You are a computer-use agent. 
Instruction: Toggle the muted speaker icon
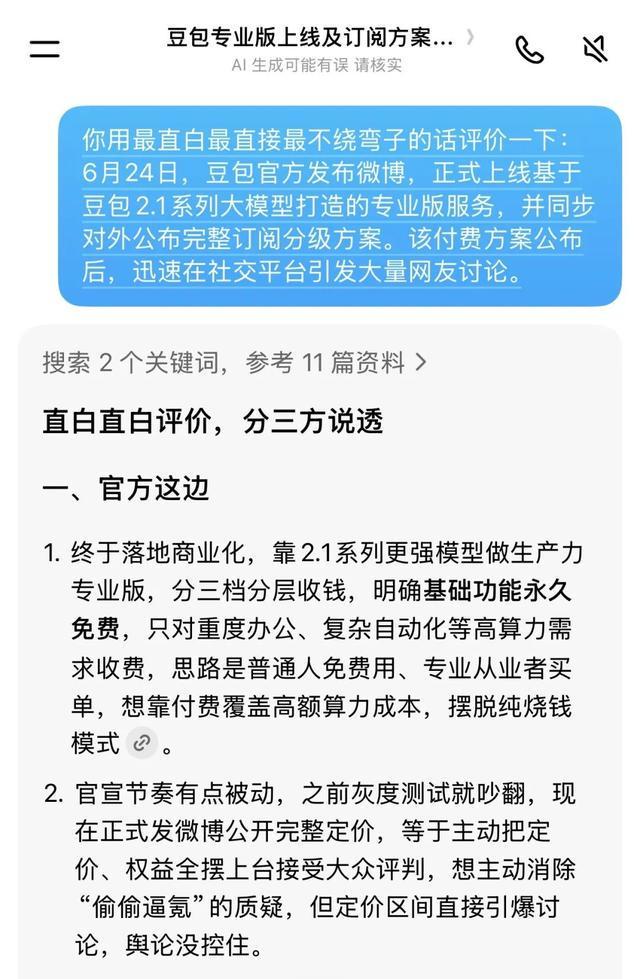(595, 49)
